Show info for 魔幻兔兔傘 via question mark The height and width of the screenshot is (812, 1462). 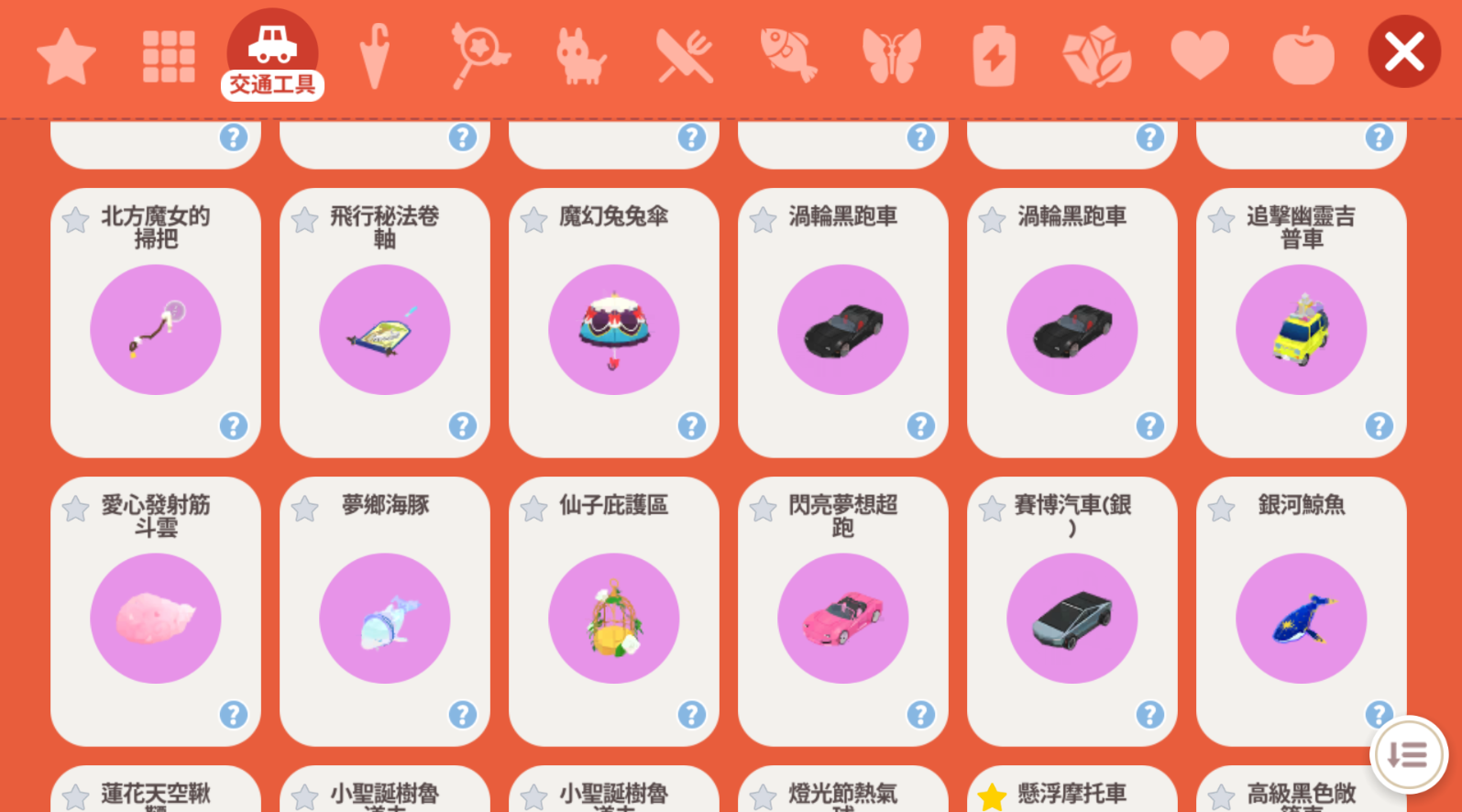pyautogui.click(x=691, y=425)
